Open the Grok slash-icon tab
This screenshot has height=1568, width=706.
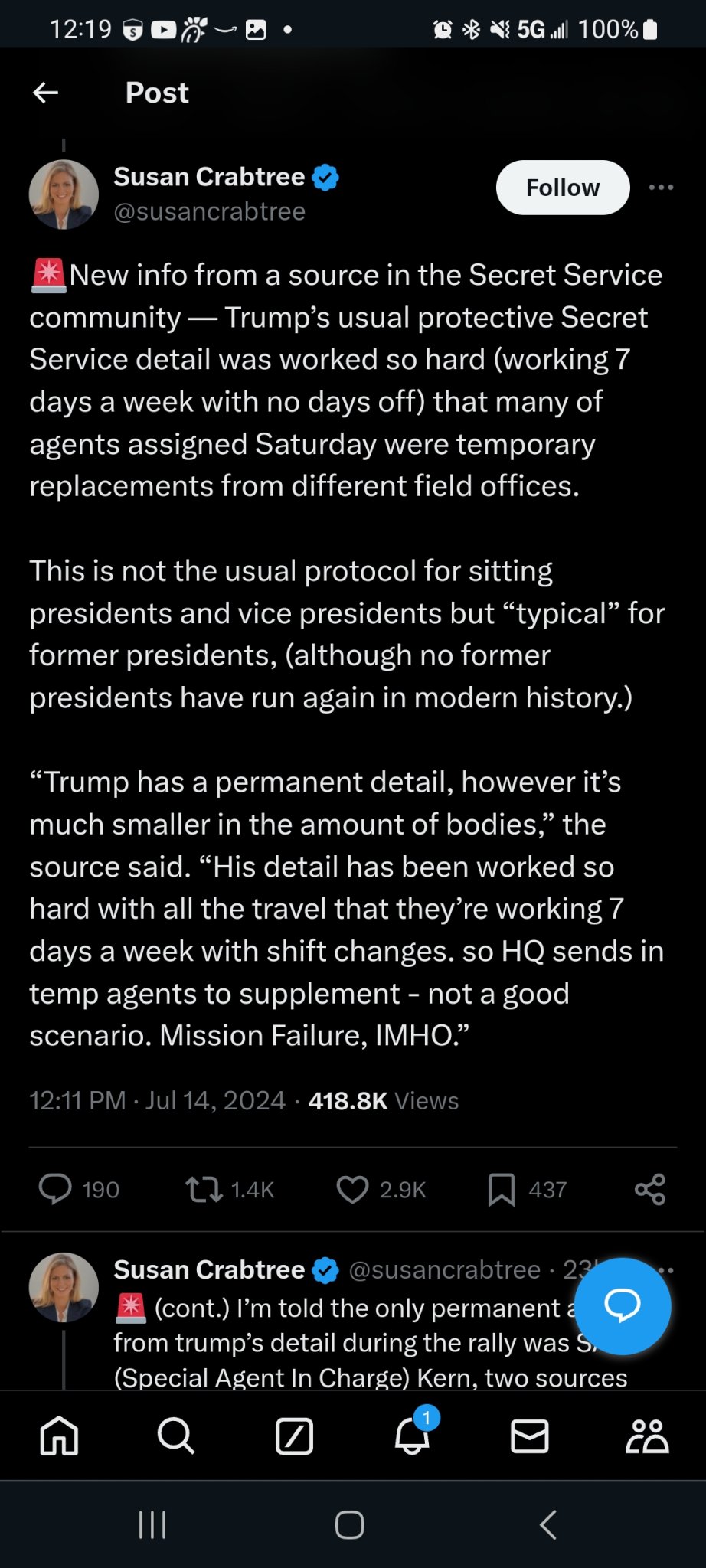[294, 1436]
